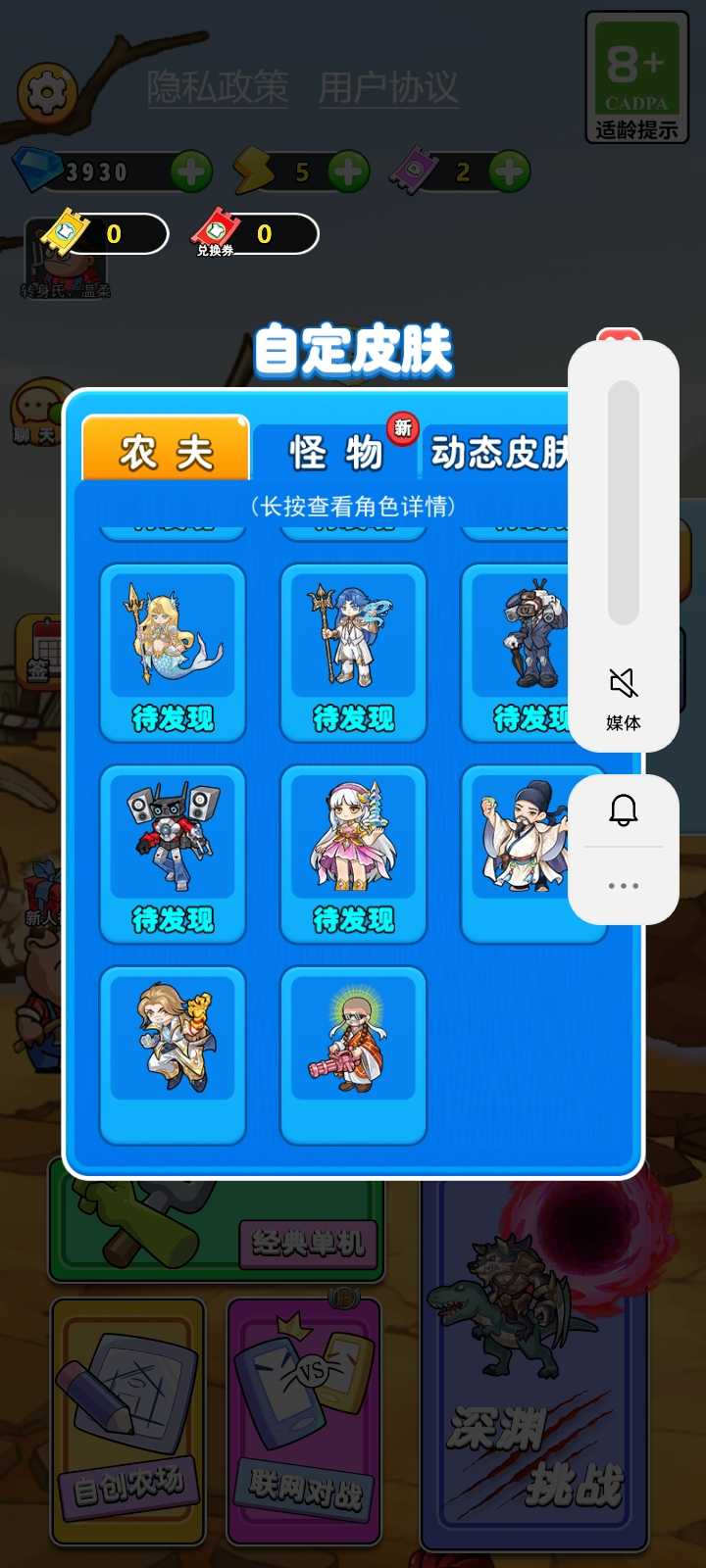706x1568 pixels.
Task: Open the 隐私政策 privacy policy link
Action: (218, 87)
